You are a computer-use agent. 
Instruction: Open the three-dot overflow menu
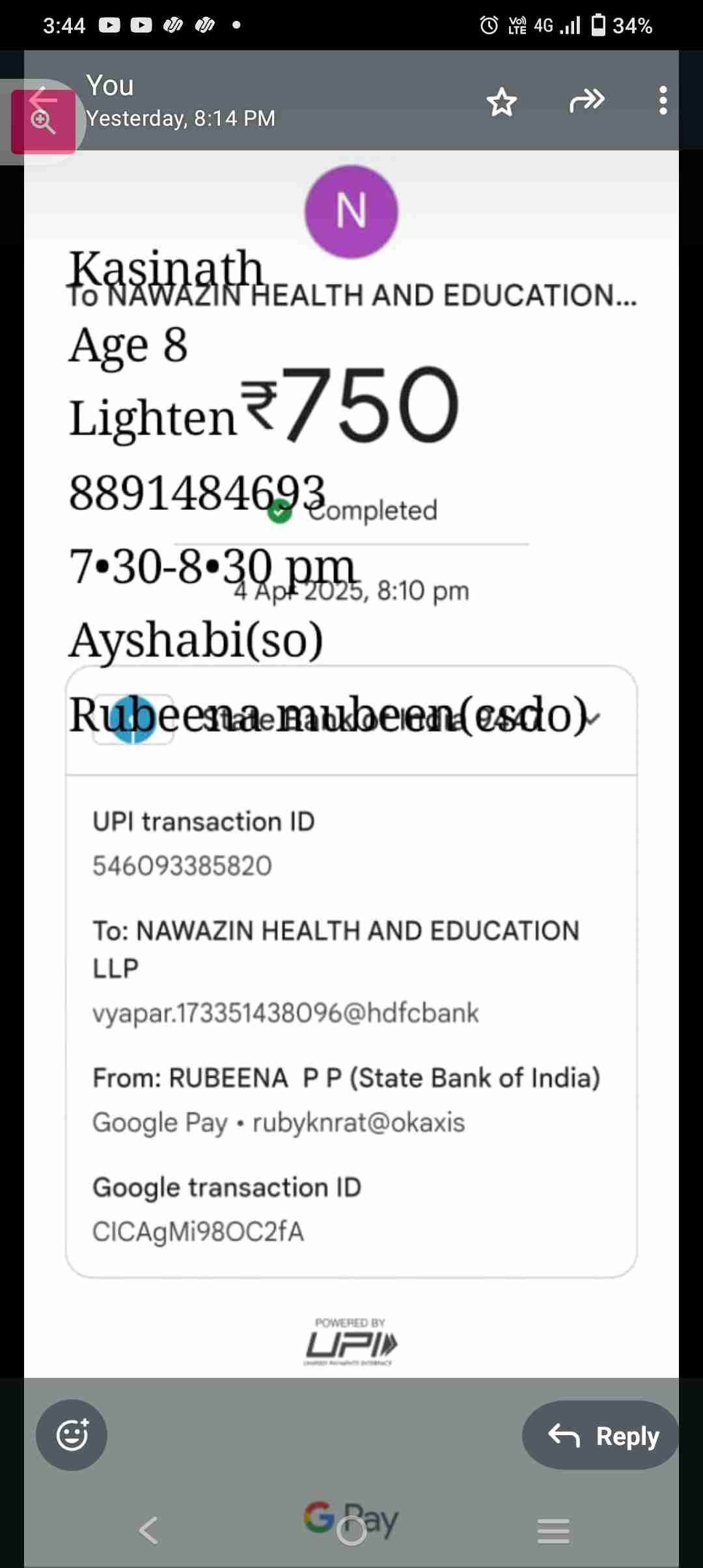pyautogui.click(x=663, y=101)
